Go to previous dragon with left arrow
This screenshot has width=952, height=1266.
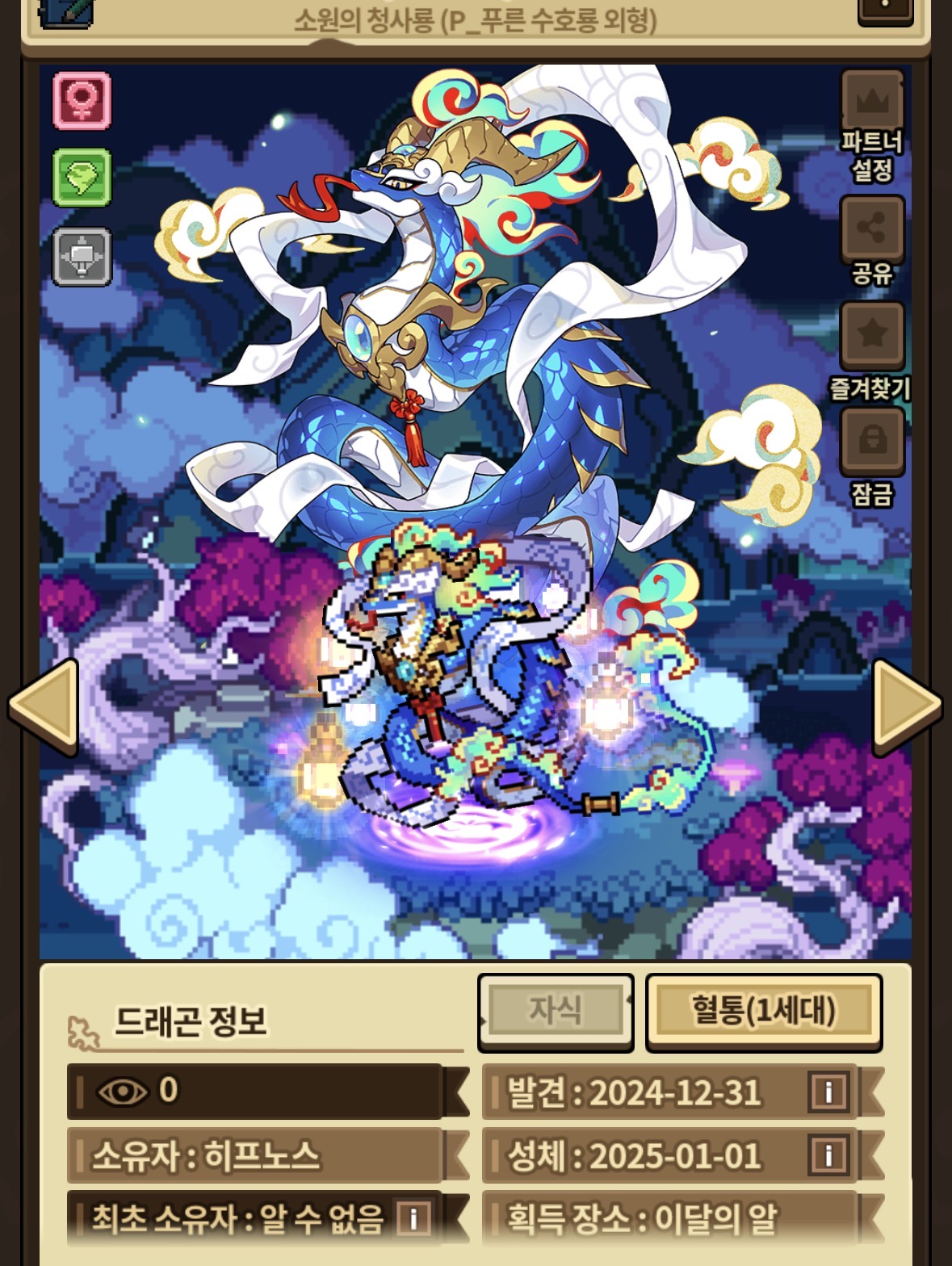(x=44, y=706)
